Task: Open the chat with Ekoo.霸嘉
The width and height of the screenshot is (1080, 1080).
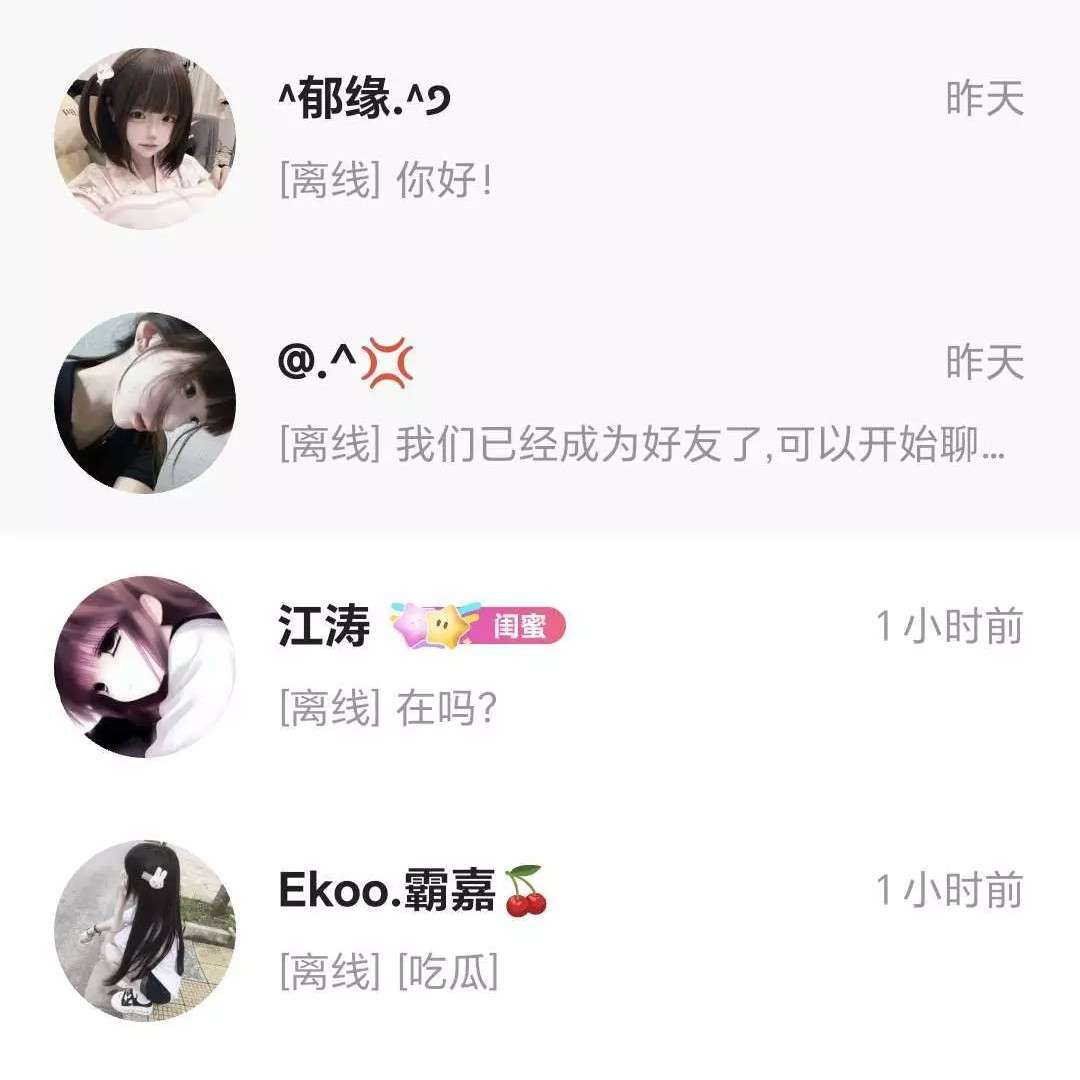Action: click(640, 930)
